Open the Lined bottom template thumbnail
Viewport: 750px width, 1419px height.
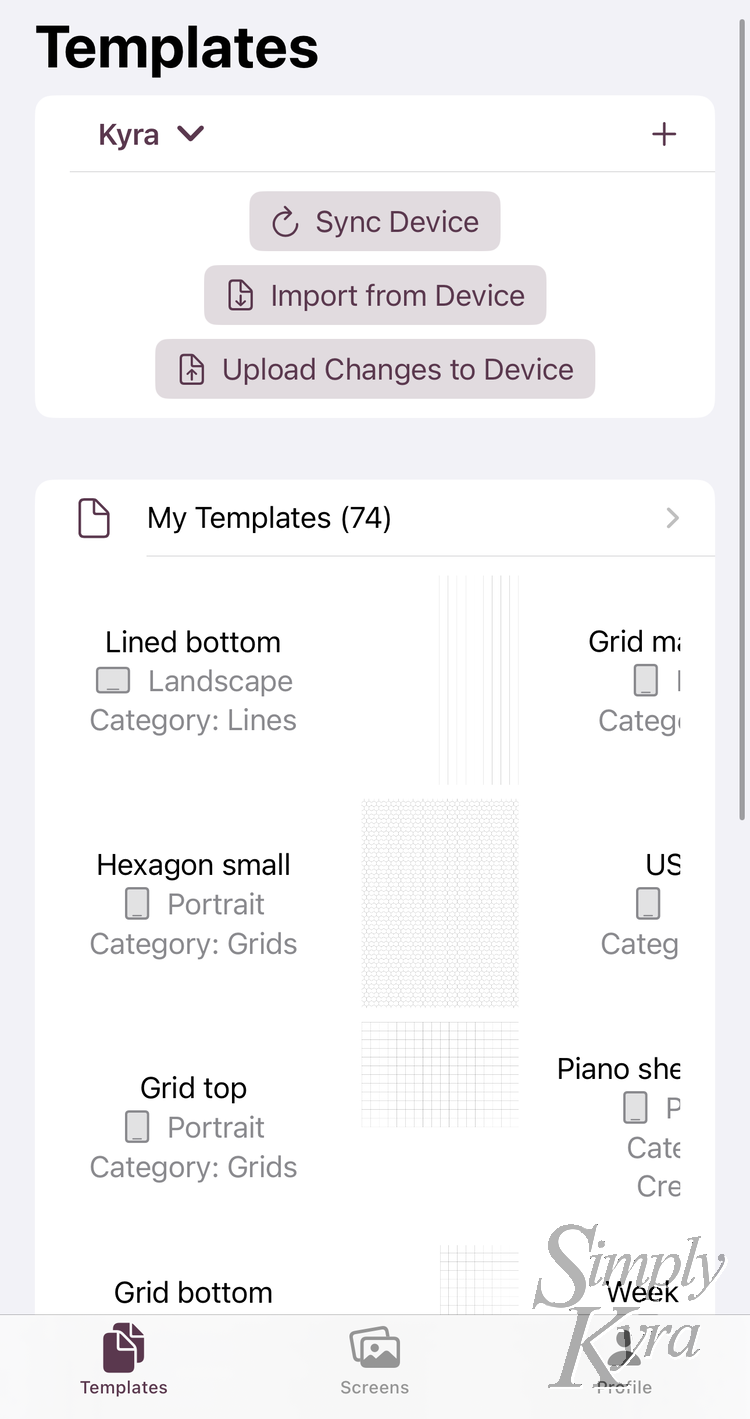(479, 679)
